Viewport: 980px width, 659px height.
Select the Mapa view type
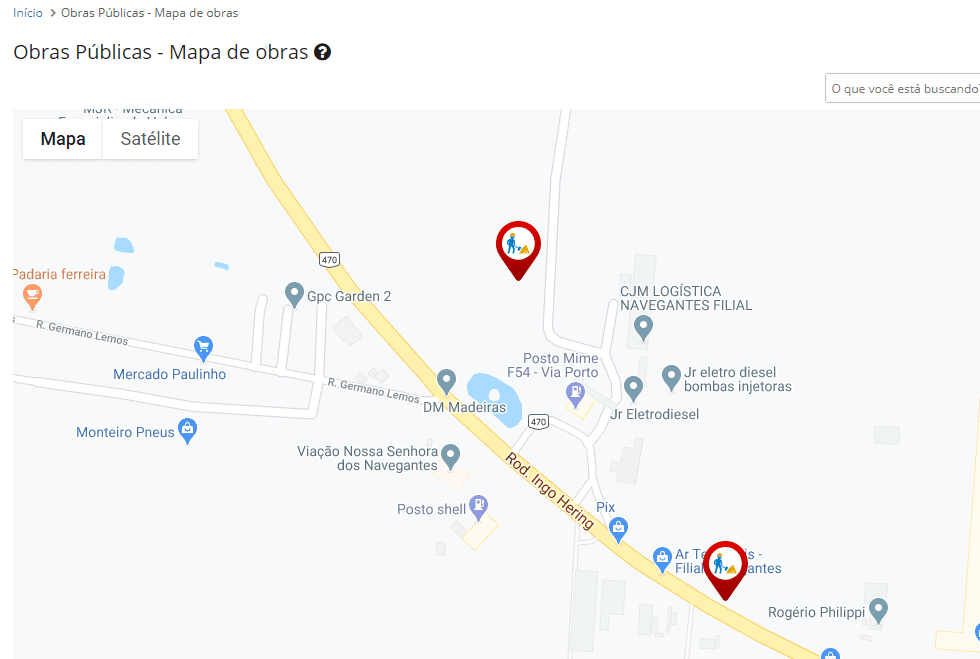(63, 139)
